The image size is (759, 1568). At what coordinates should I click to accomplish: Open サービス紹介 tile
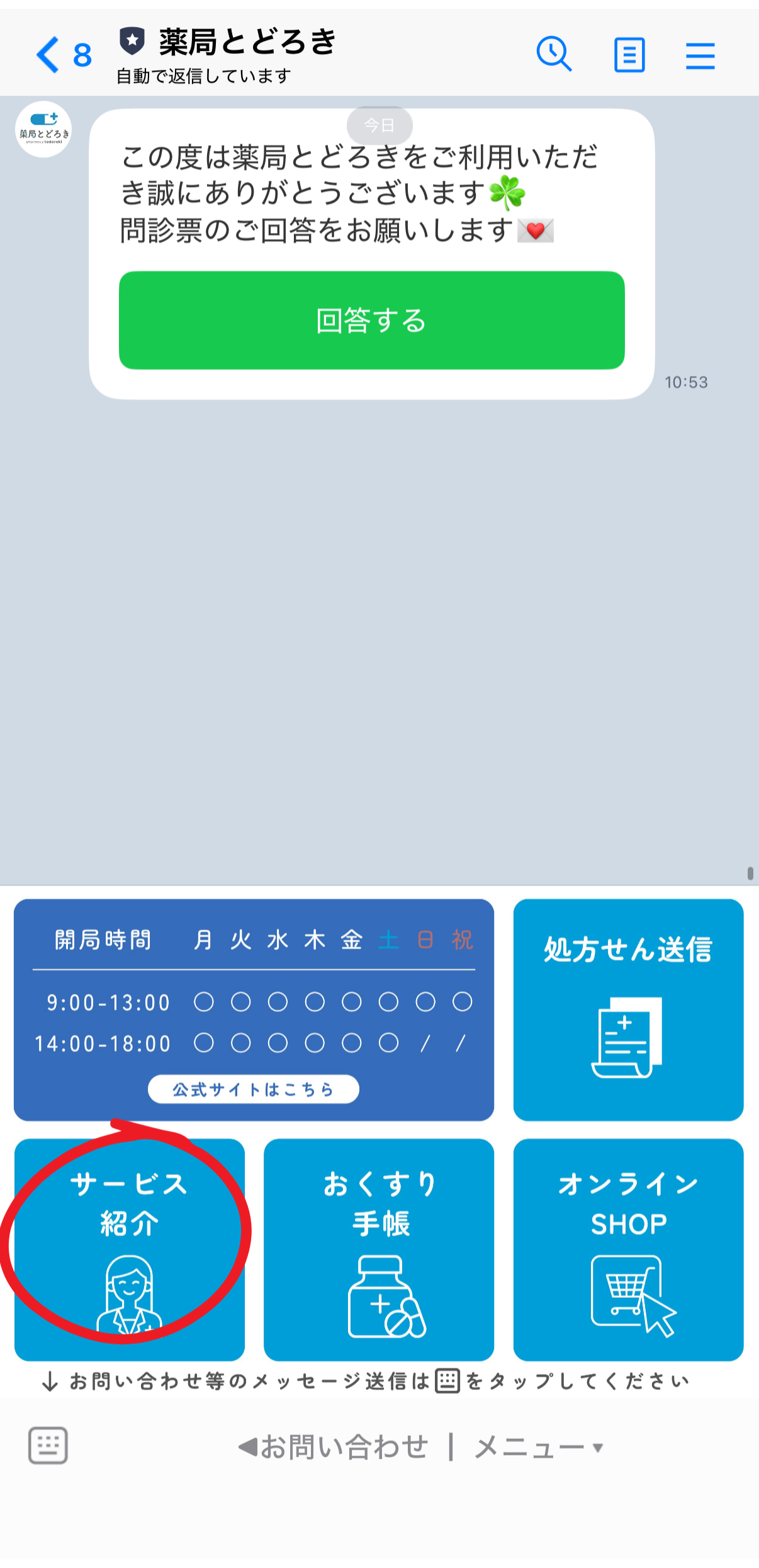pyautogui.click(x=130, y=1249)
